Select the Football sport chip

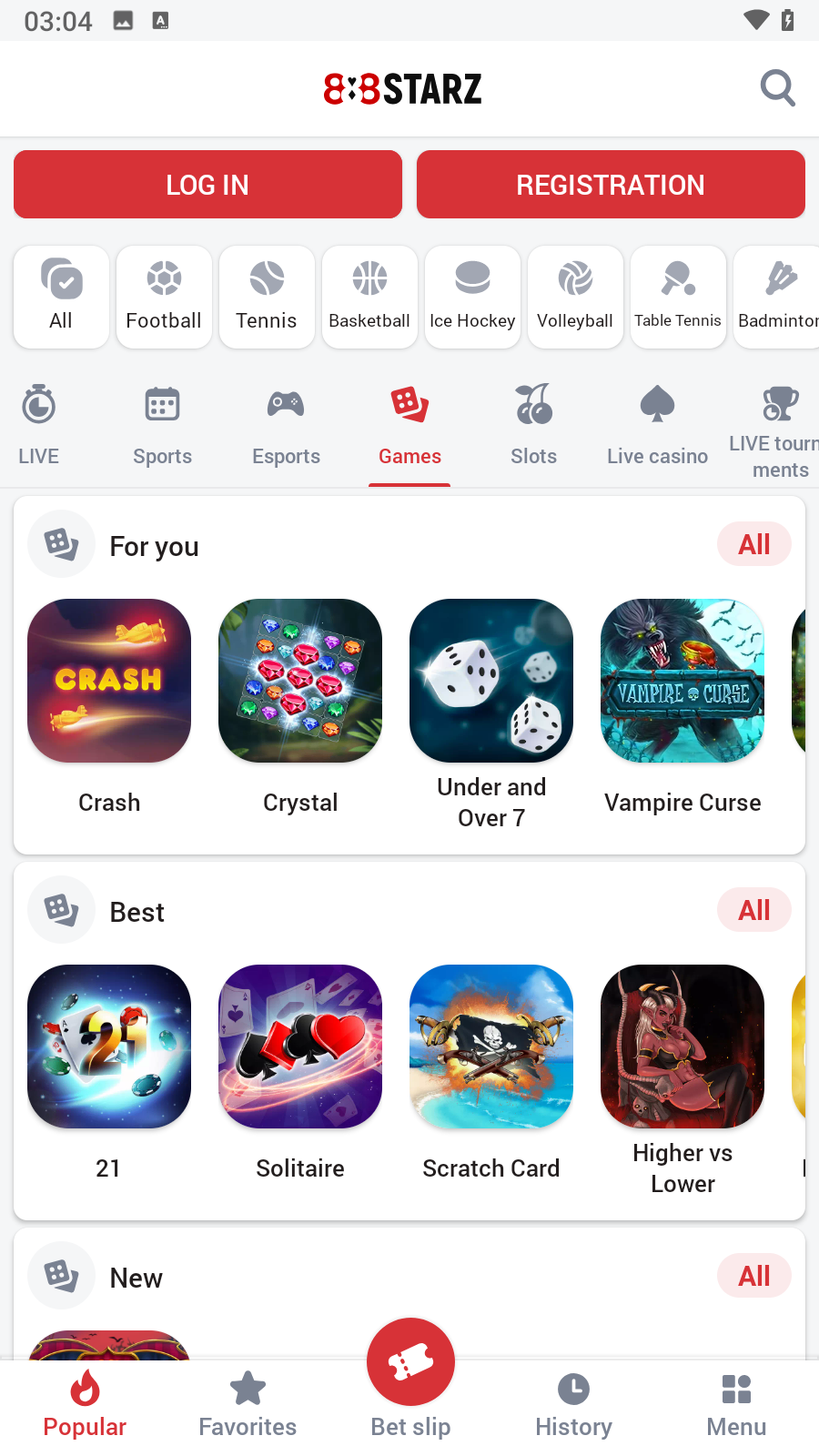click(x=164, y=297)
